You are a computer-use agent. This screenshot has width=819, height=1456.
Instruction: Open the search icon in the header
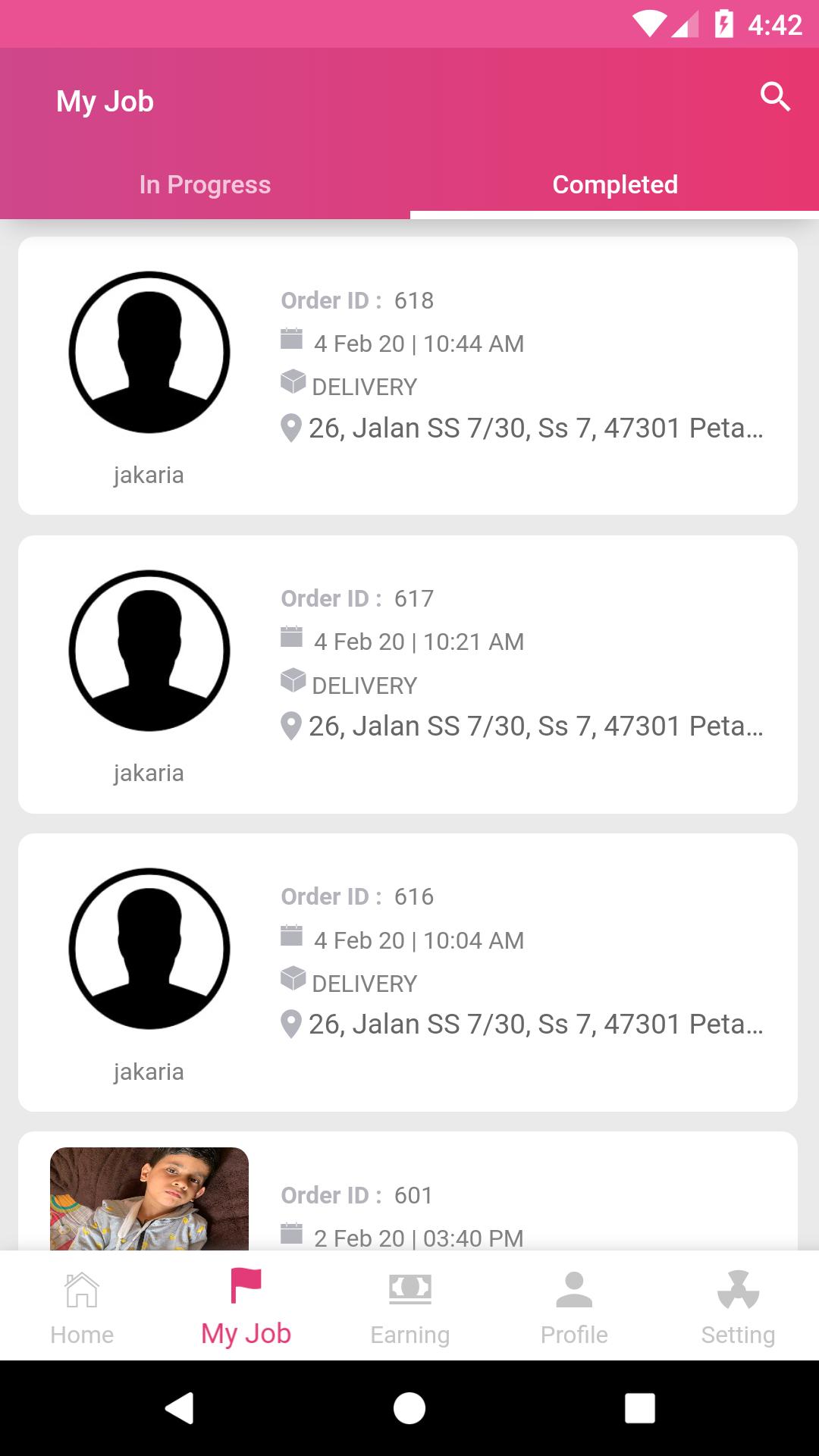pyautogui.click(x=775, y=97)
